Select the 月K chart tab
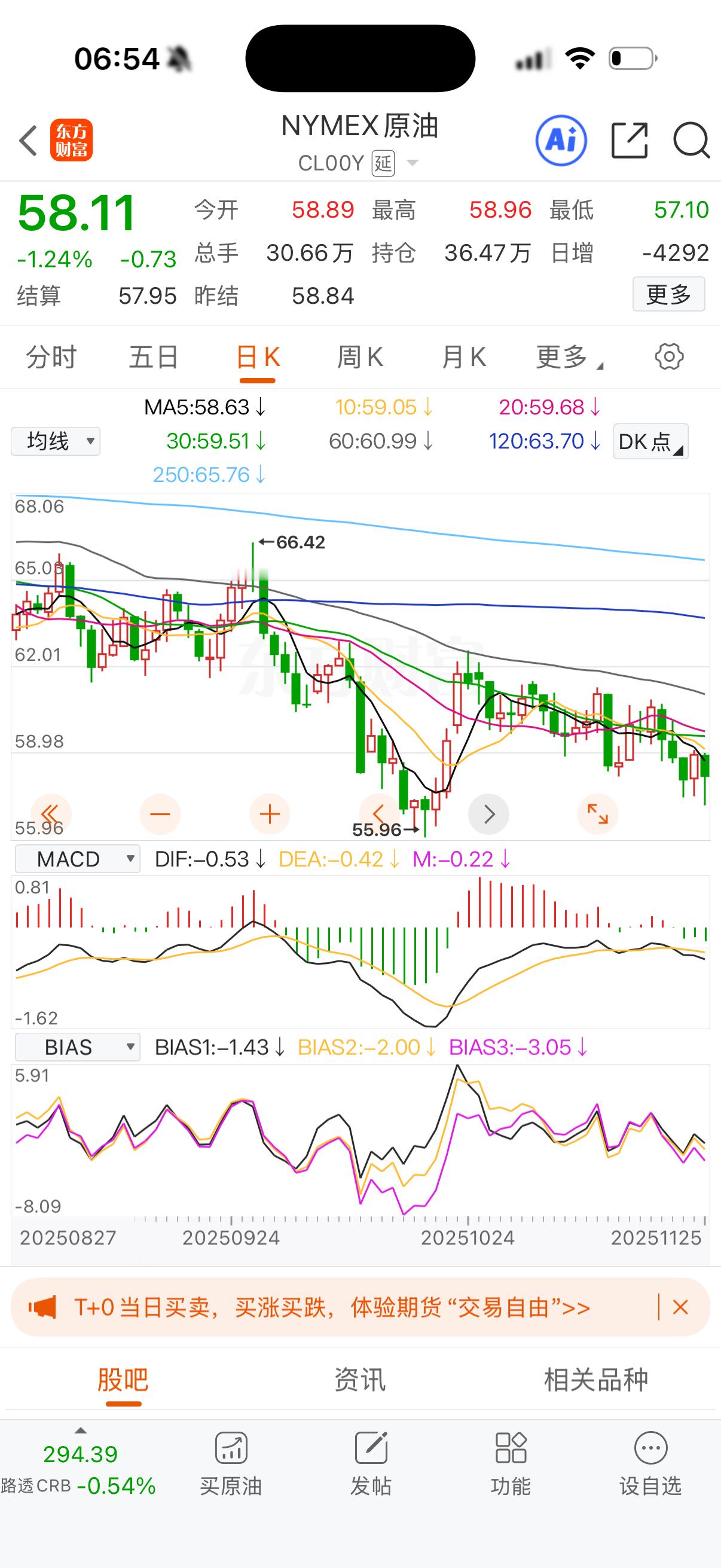 (x=464, y=356)
